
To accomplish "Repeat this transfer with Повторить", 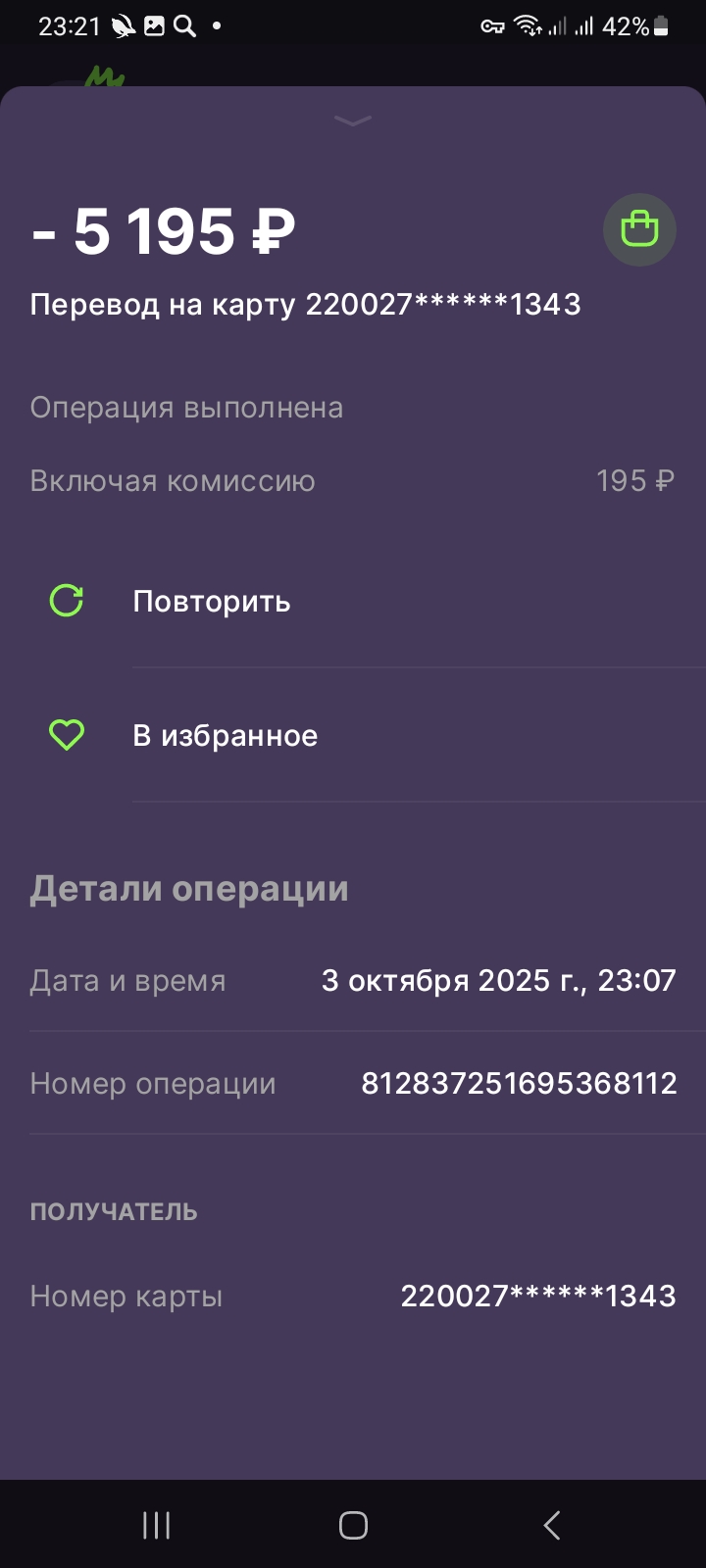I will pos(211,601).
